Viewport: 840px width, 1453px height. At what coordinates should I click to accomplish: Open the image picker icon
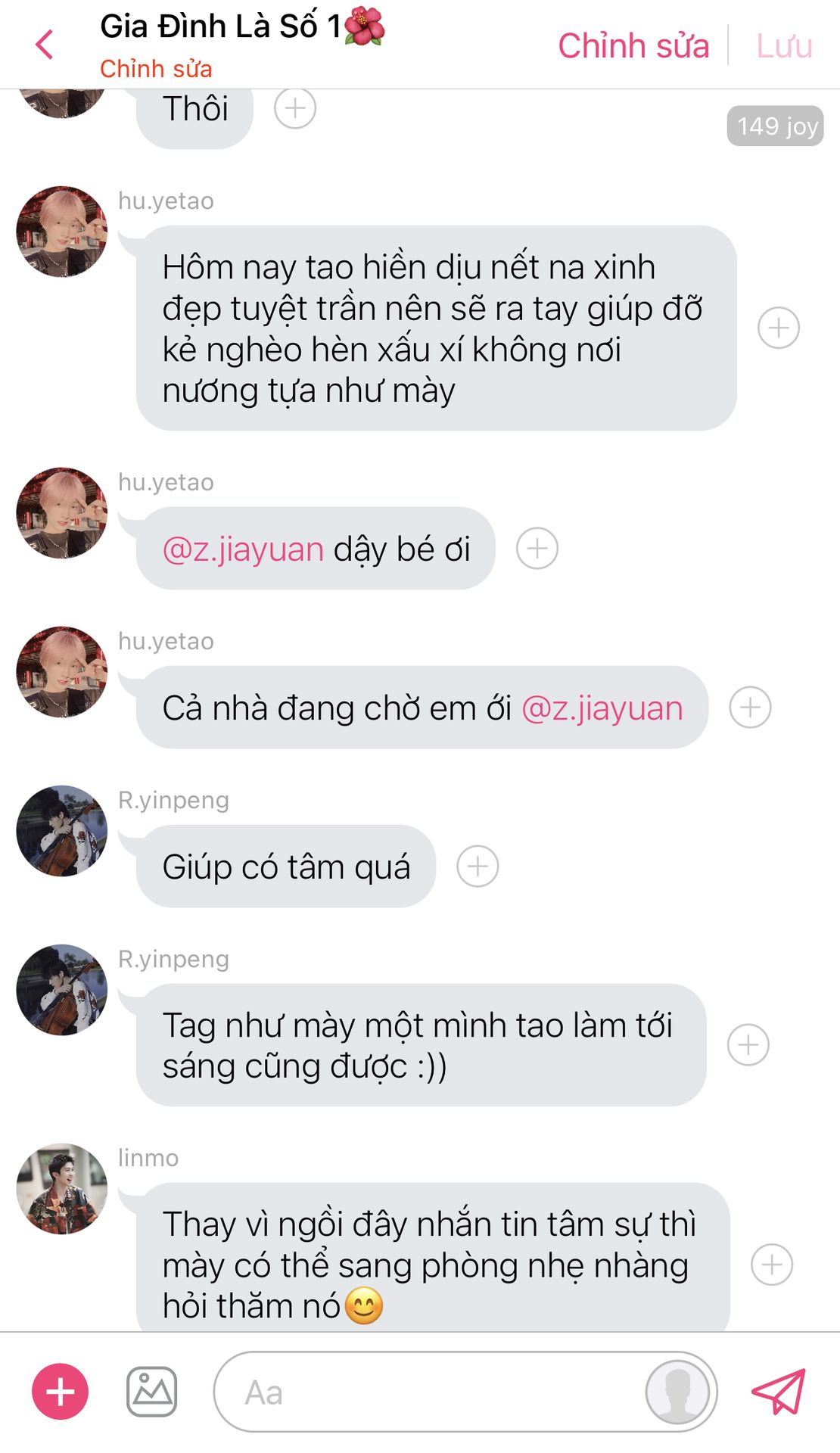coord(151,1391)
